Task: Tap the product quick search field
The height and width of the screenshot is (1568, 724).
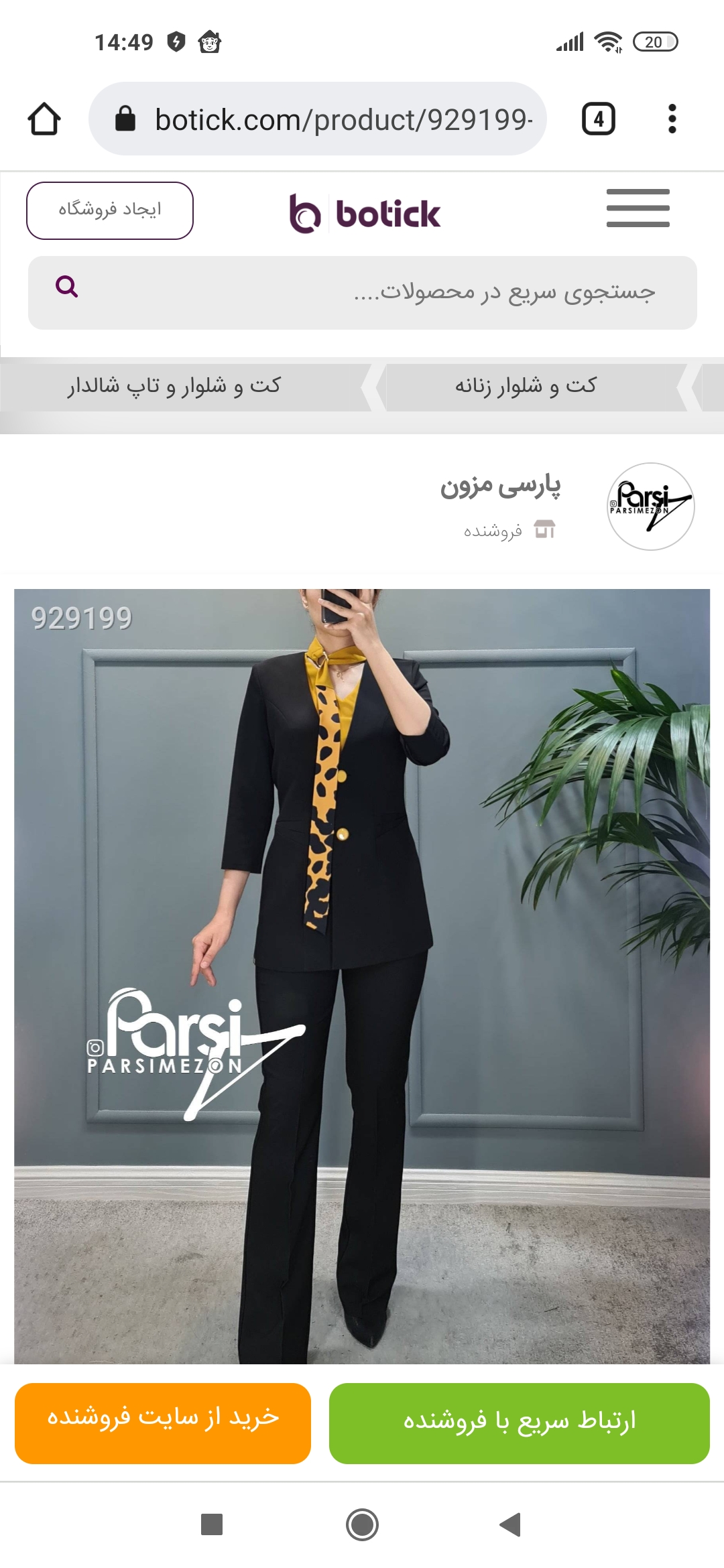Action: point(363,293)
